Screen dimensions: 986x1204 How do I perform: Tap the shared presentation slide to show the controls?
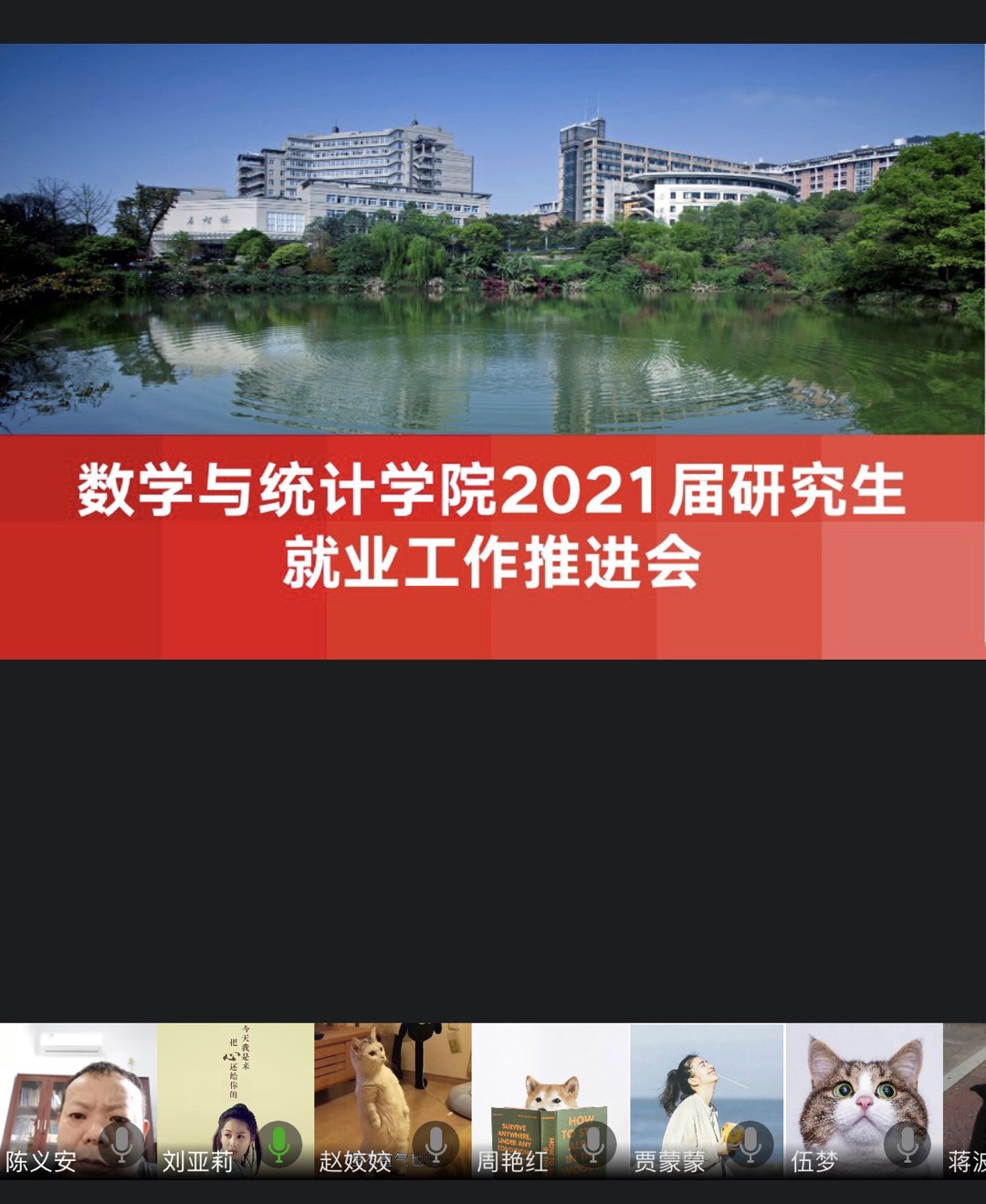[493, 351]
